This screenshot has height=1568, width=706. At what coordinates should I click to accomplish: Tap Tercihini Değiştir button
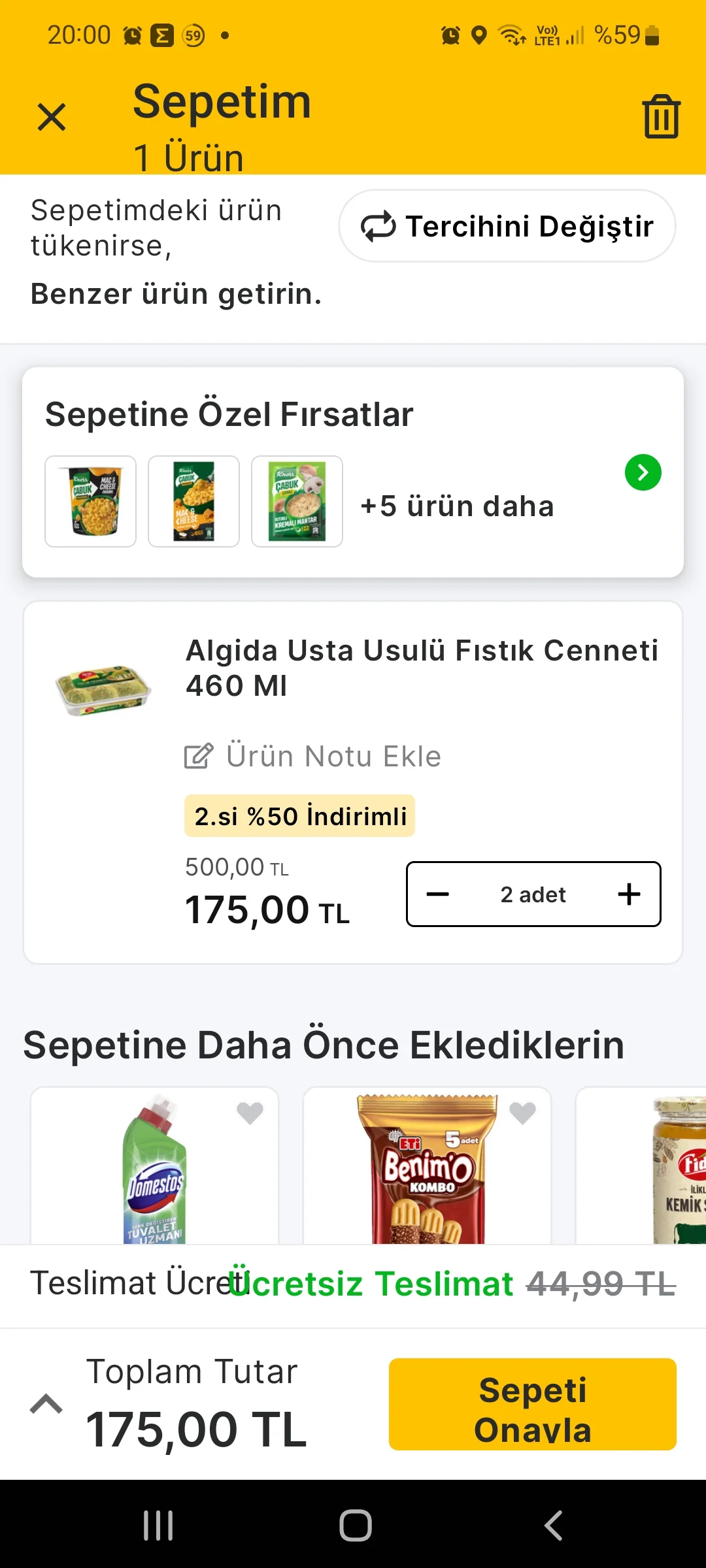coord(507,227)
